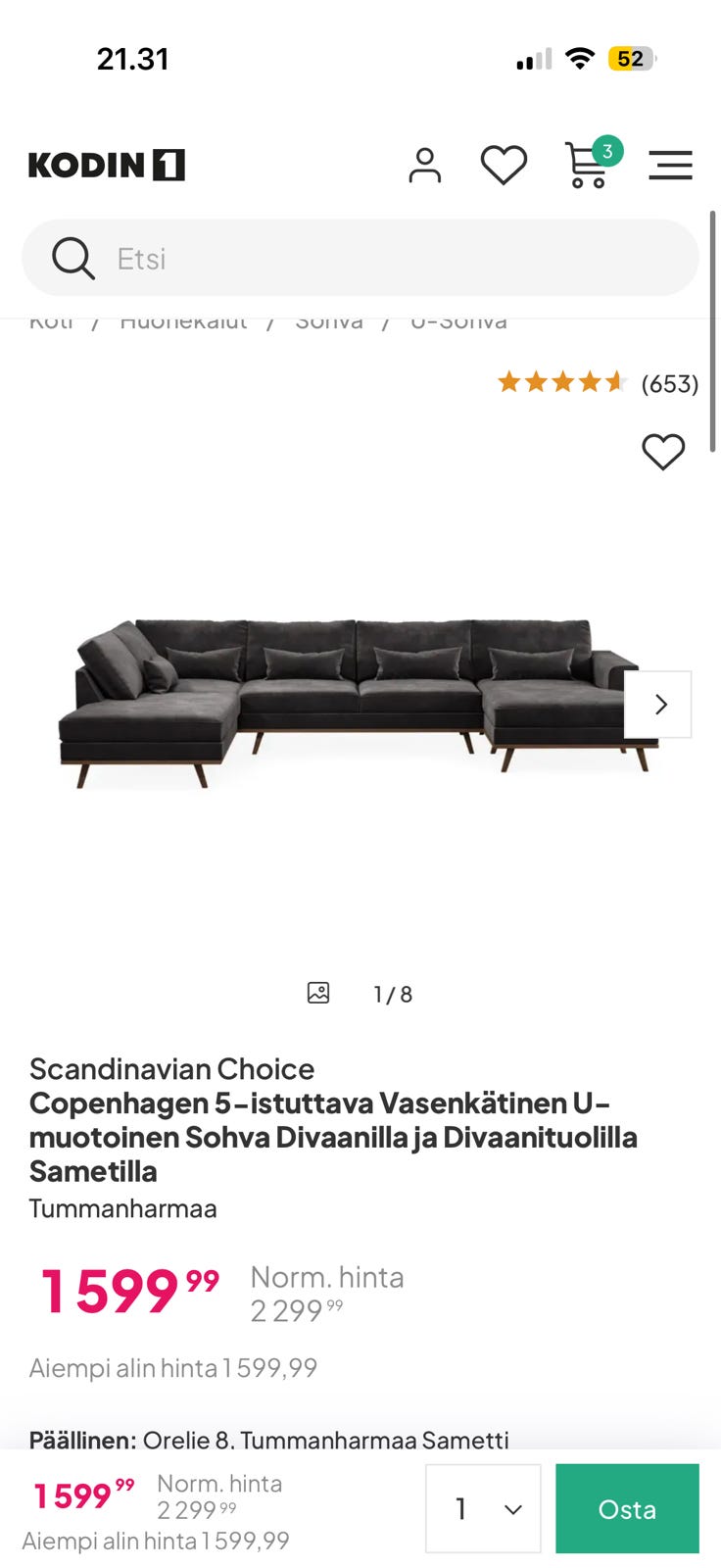This screenshot has height=1568, width=721.
Task: Click the KODIN1 logo
Action: click(x=105, y=164)
